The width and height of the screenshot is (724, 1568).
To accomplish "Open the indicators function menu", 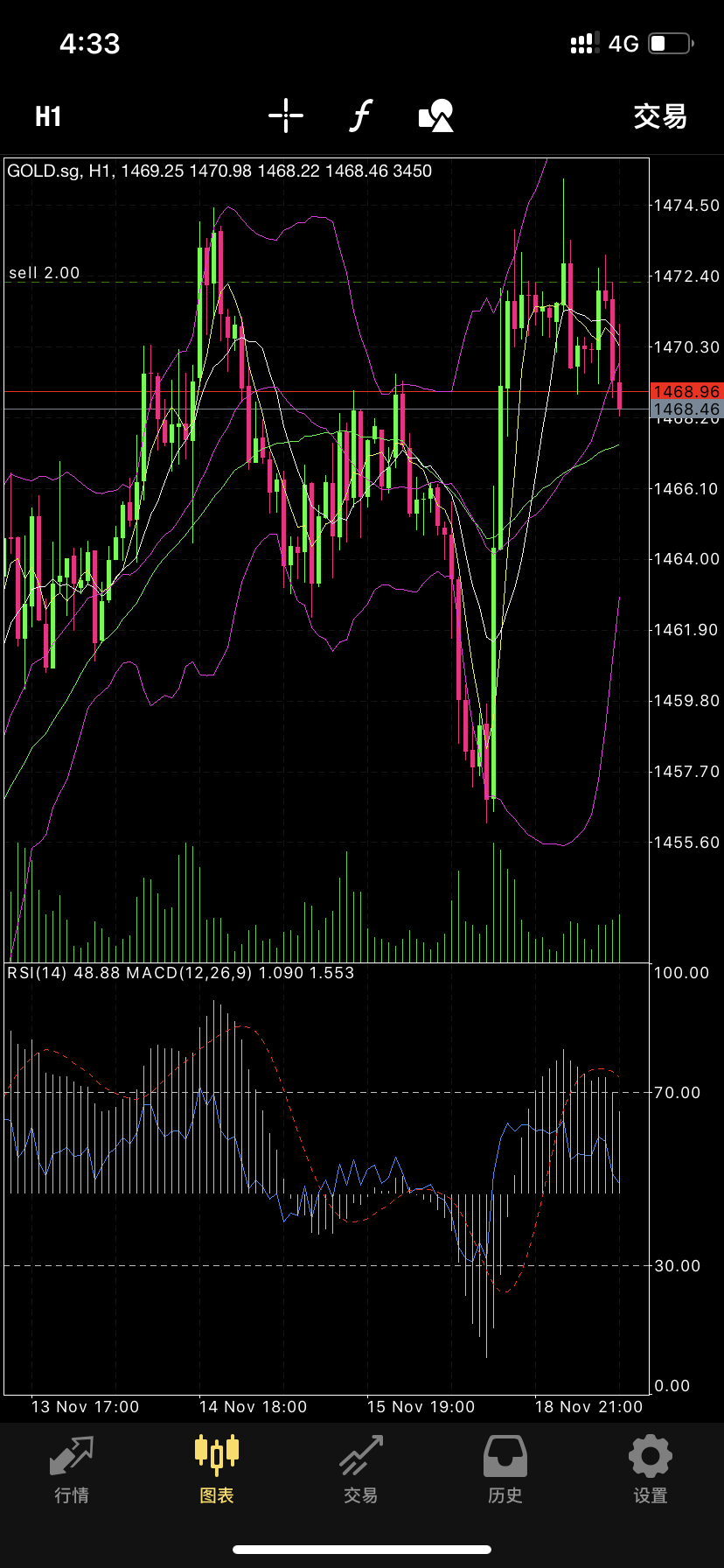I will click(361, 115).
